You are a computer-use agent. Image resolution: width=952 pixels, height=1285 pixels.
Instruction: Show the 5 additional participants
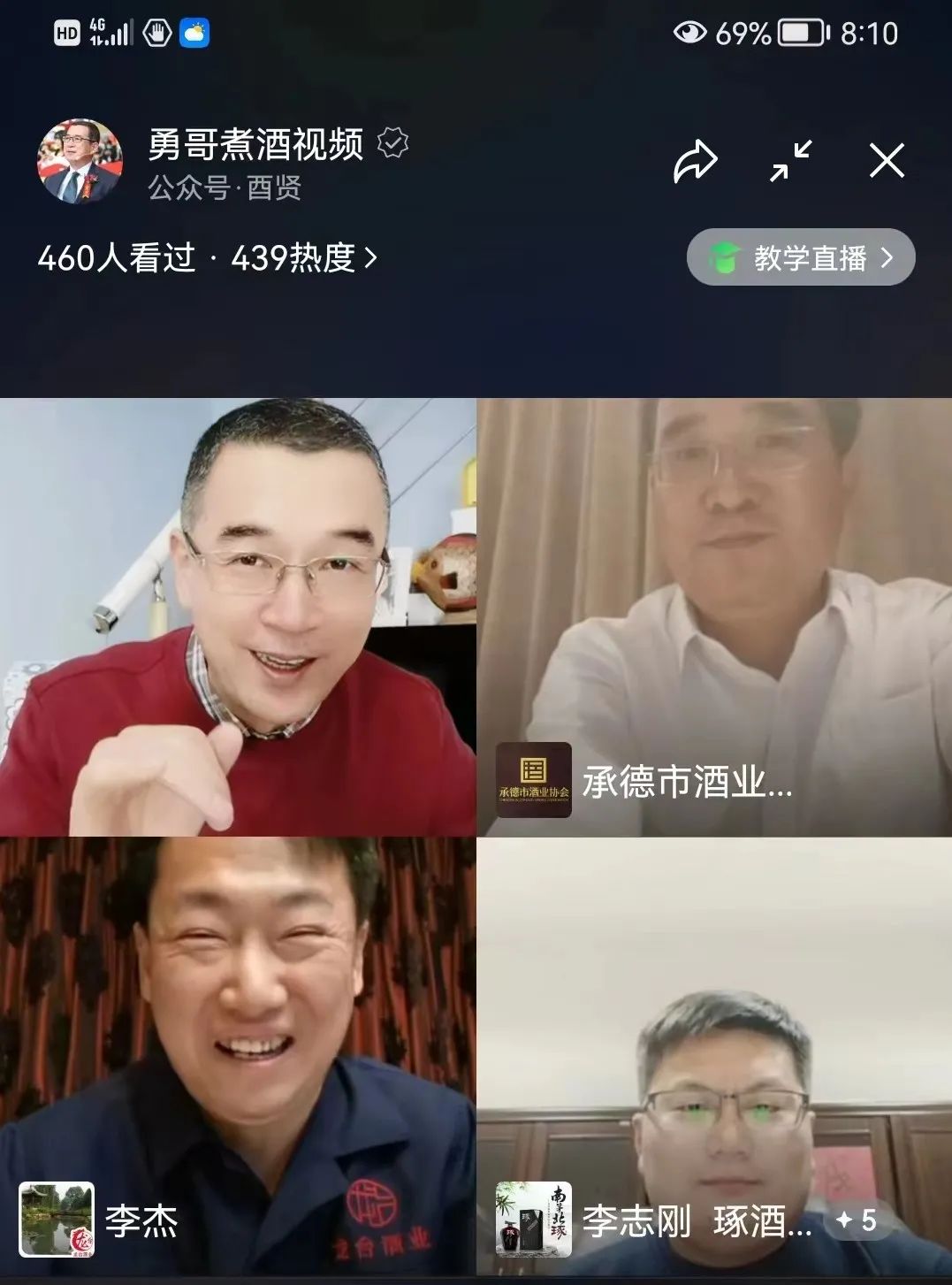857,1220
